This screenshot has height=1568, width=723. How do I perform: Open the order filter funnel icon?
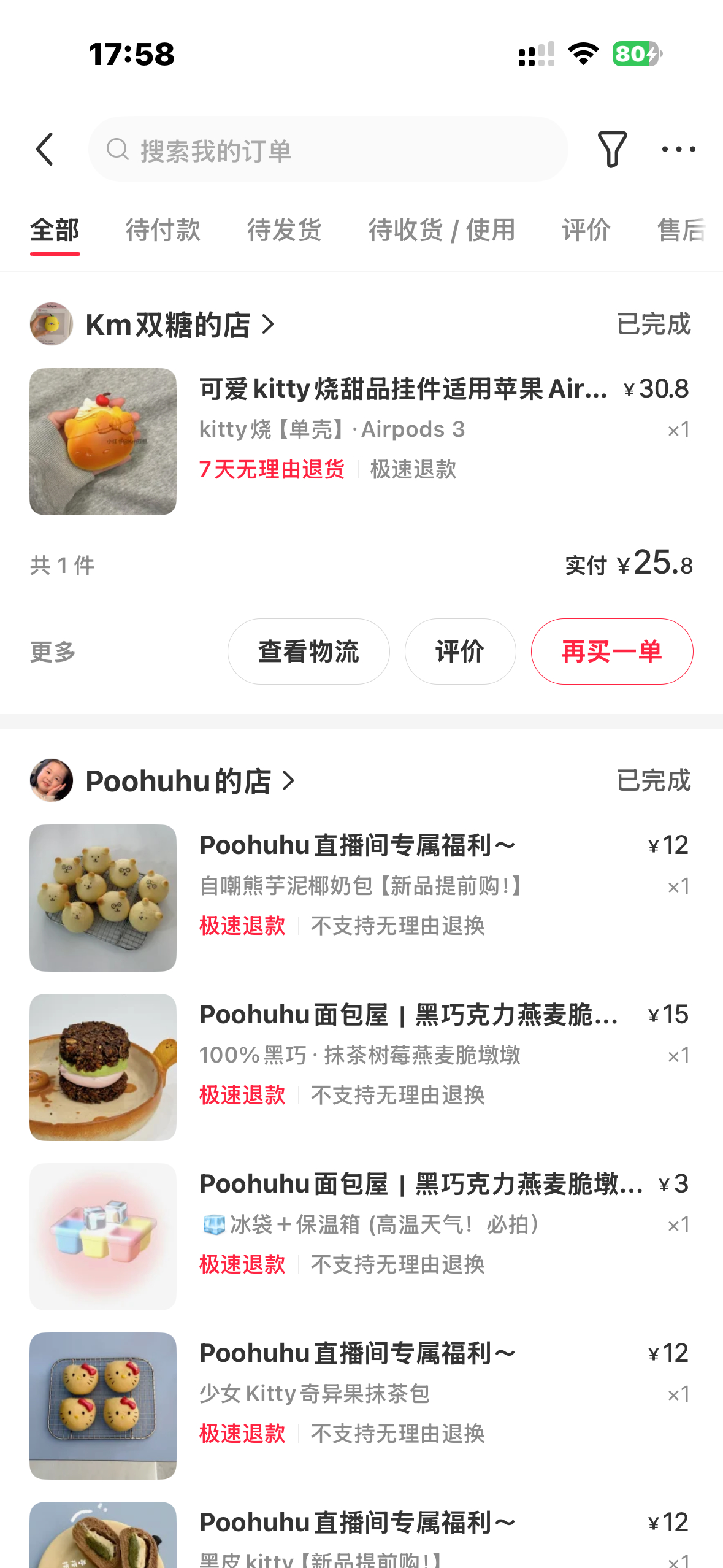click(x=612, y=149)
